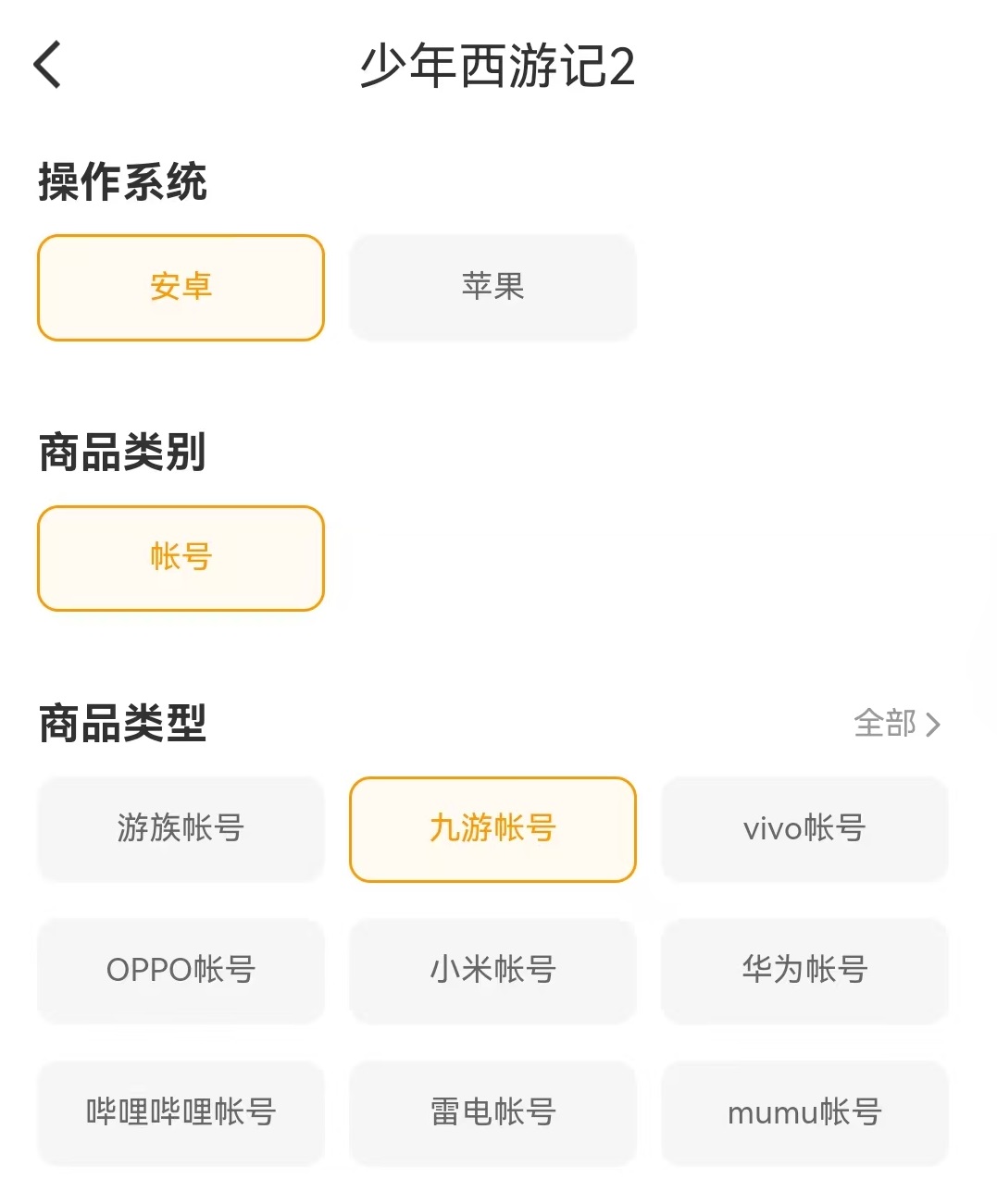This screenshot has width=997, height=1204.
Task: Choose 华为帐号 type
Action: pyautogui.click(x=804, y=970)
